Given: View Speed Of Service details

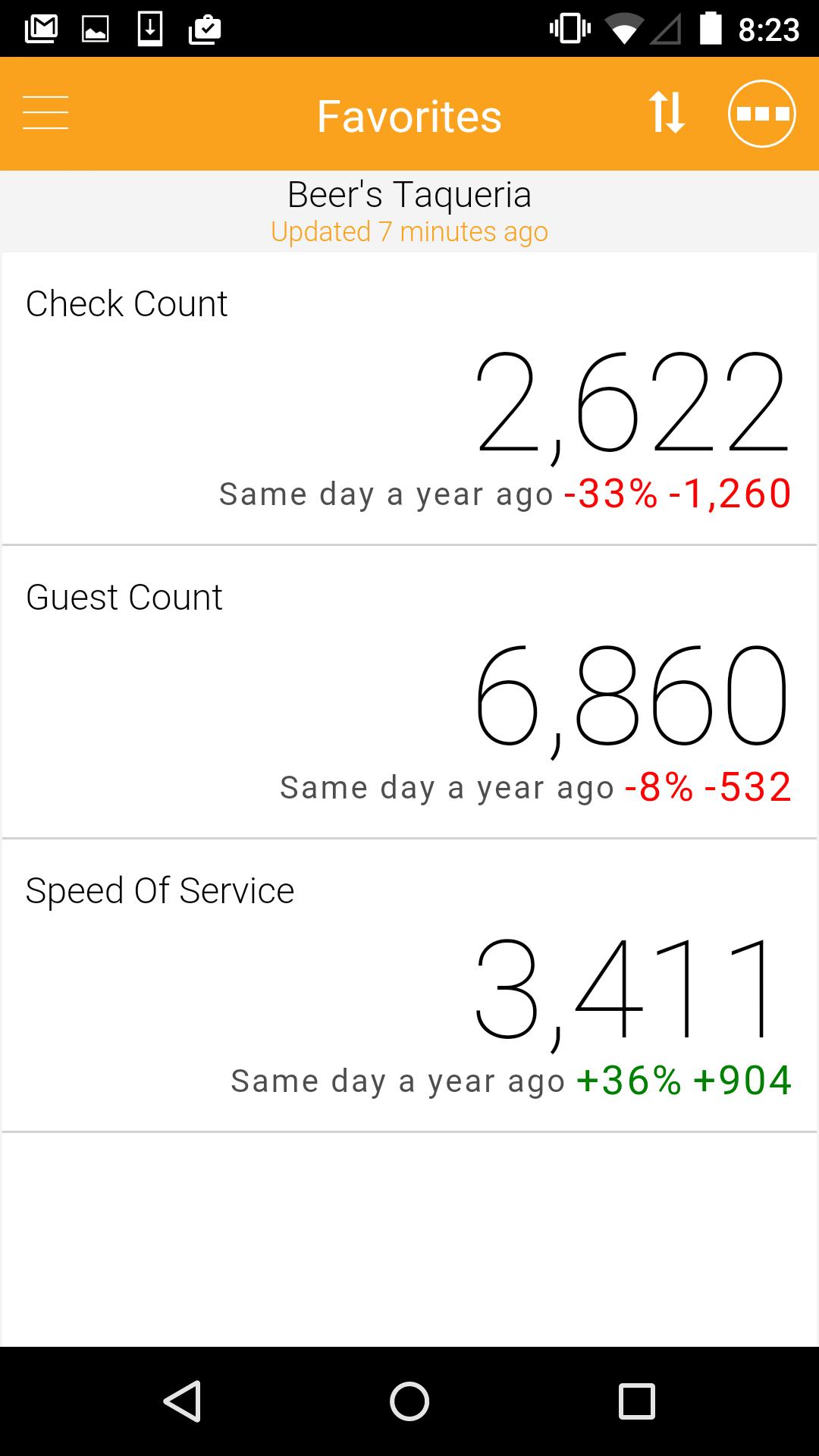Looking at the screenshot, I should pyautogui.click(x=409, y=985).
